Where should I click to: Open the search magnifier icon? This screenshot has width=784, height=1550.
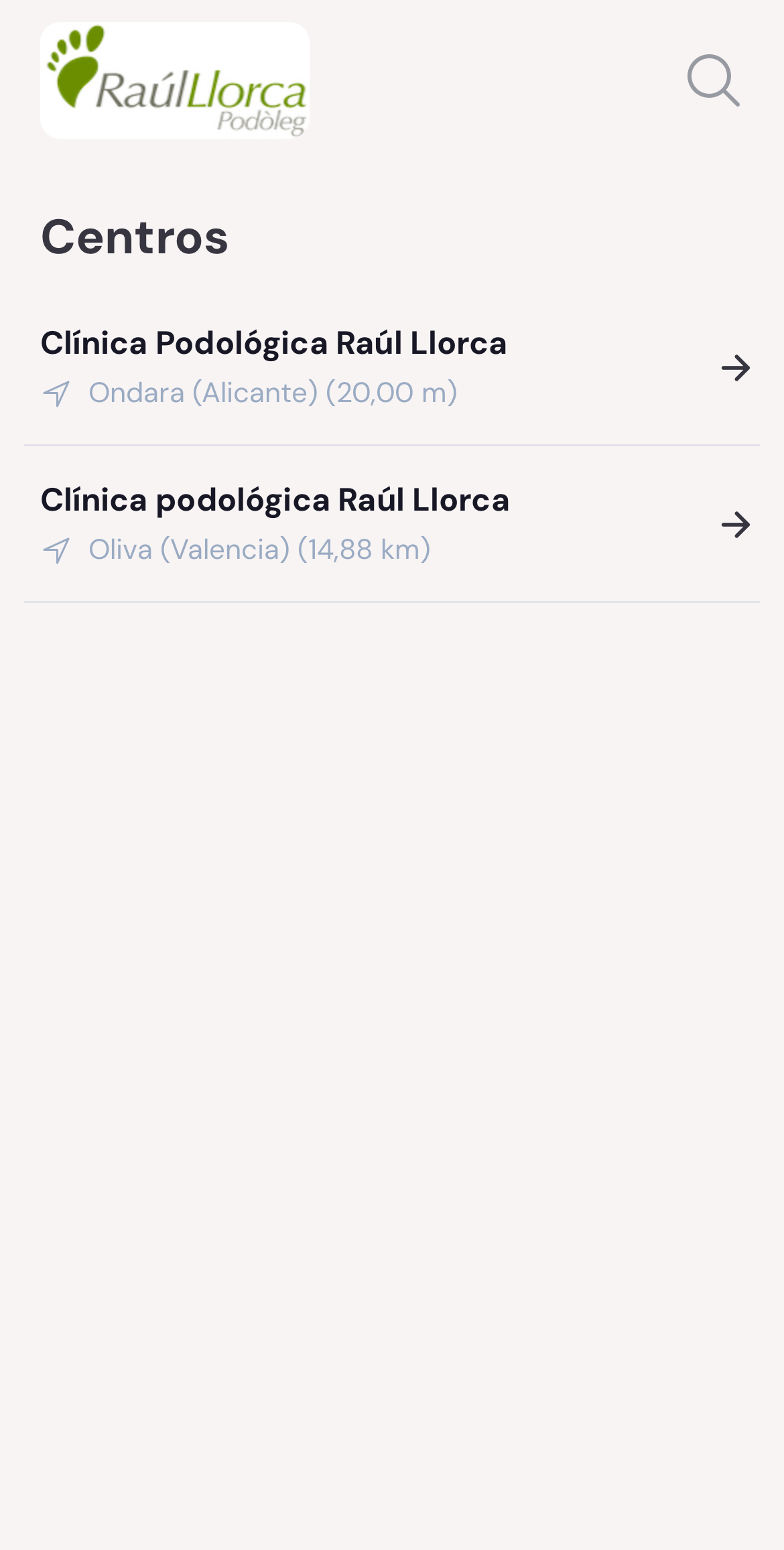(713, 80)
